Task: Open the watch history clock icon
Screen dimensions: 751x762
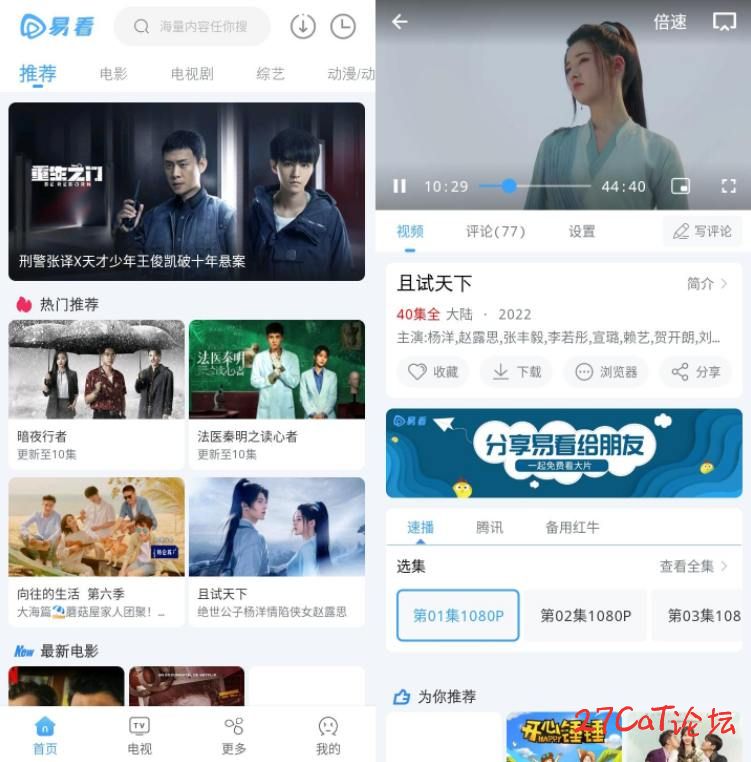Action: 343,27
